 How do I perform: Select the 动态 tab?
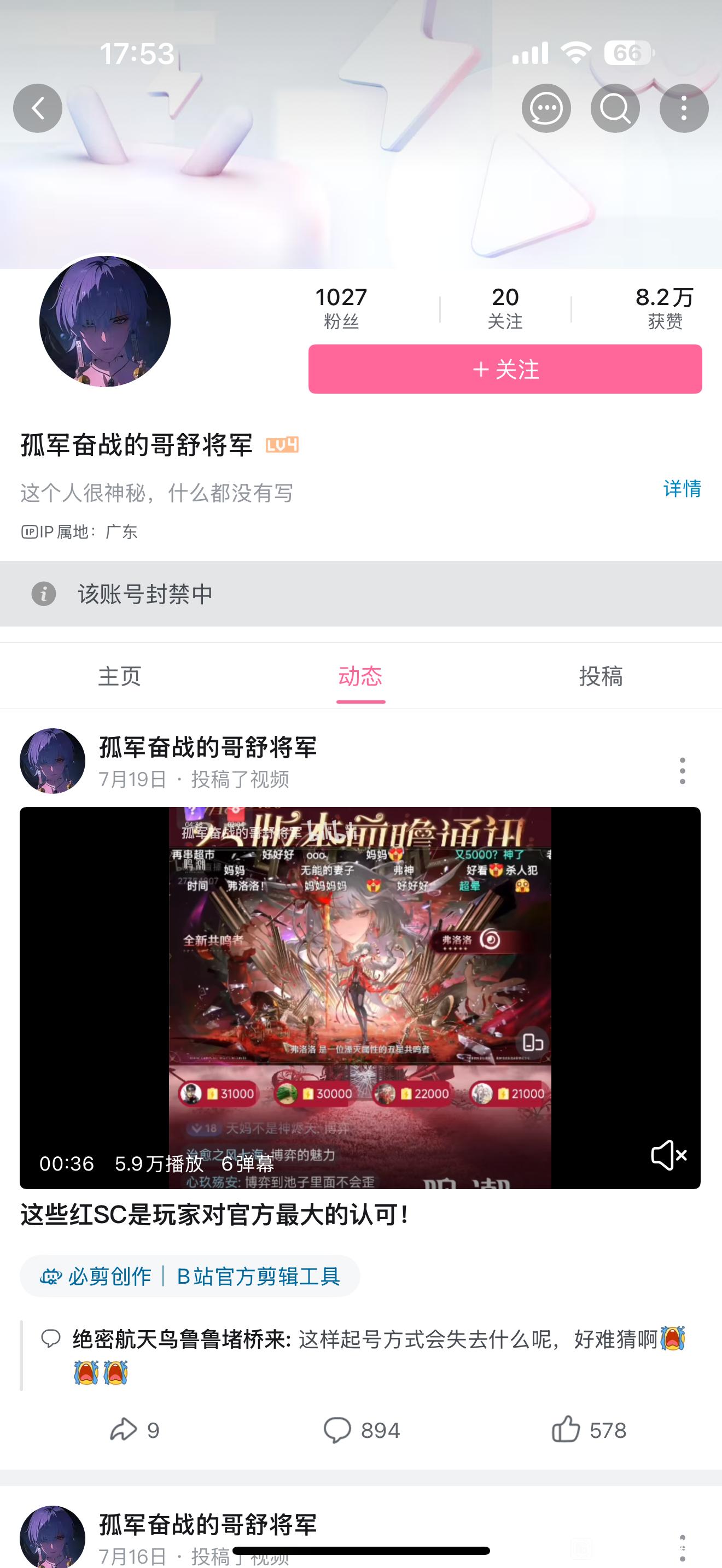tap(360, 676)
